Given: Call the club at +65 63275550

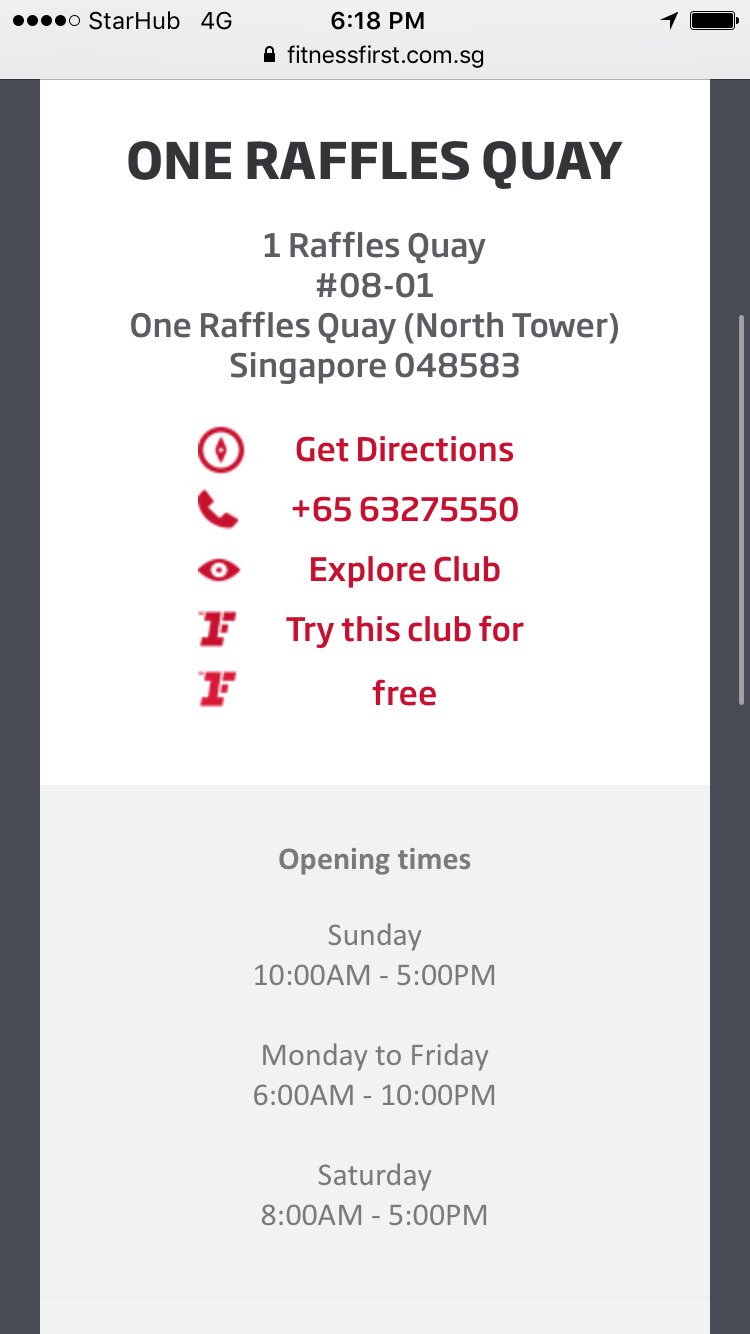Looking at the screenshot, I should [x=404, y=510].
